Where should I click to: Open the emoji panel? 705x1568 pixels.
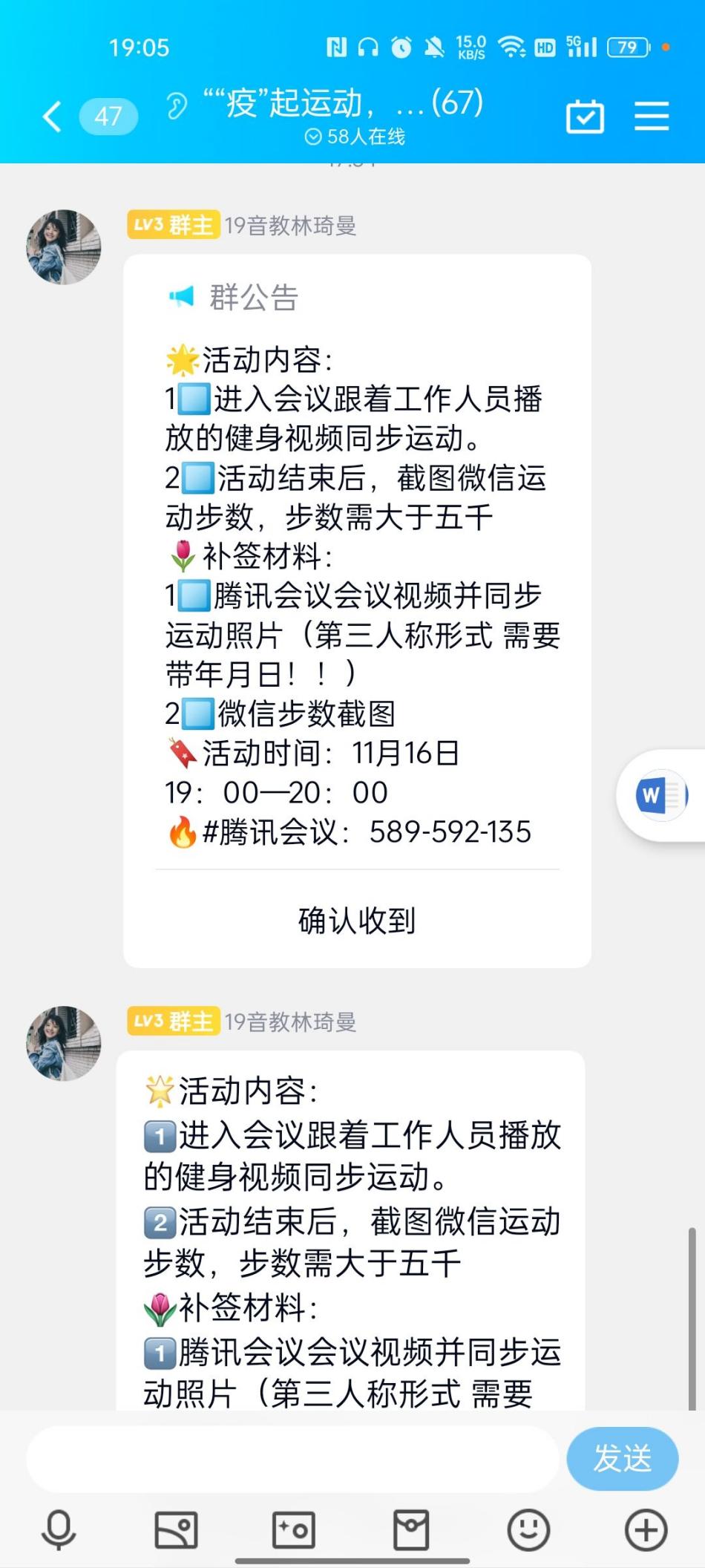coord(528,1530)
